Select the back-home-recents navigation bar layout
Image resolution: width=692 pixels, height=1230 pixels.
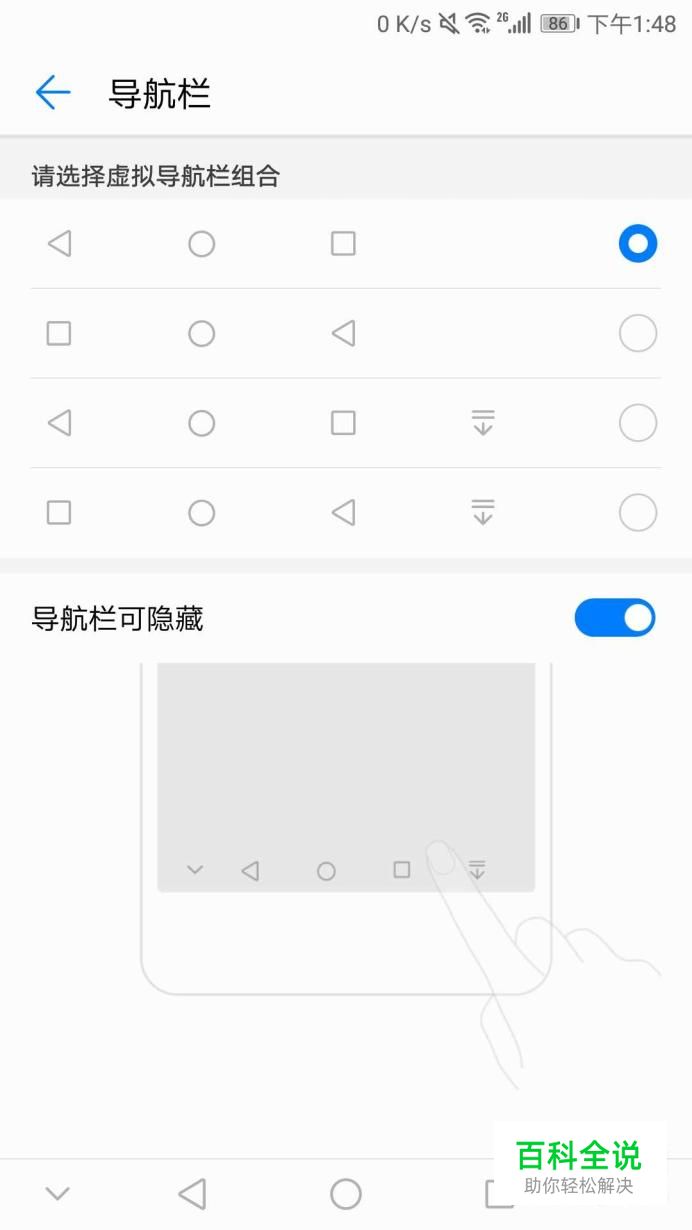(x=637, y=244)
